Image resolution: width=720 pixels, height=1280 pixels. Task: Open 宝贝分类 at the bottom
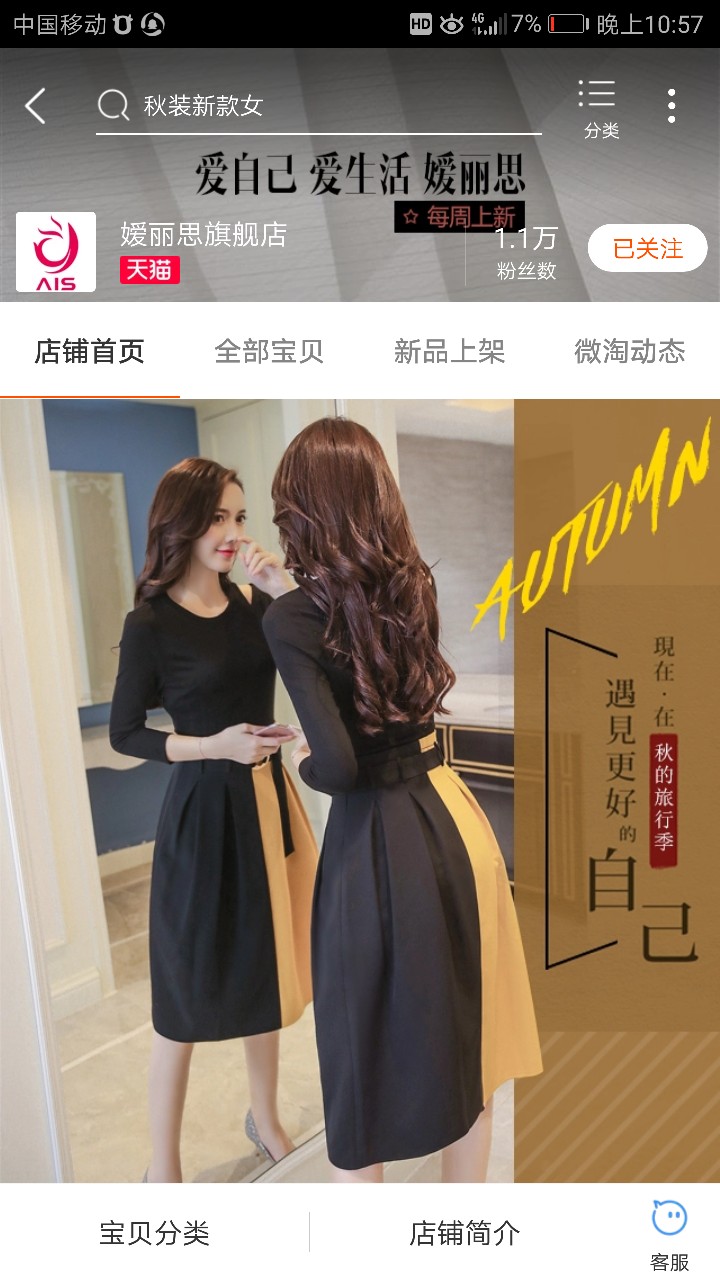154,1233
